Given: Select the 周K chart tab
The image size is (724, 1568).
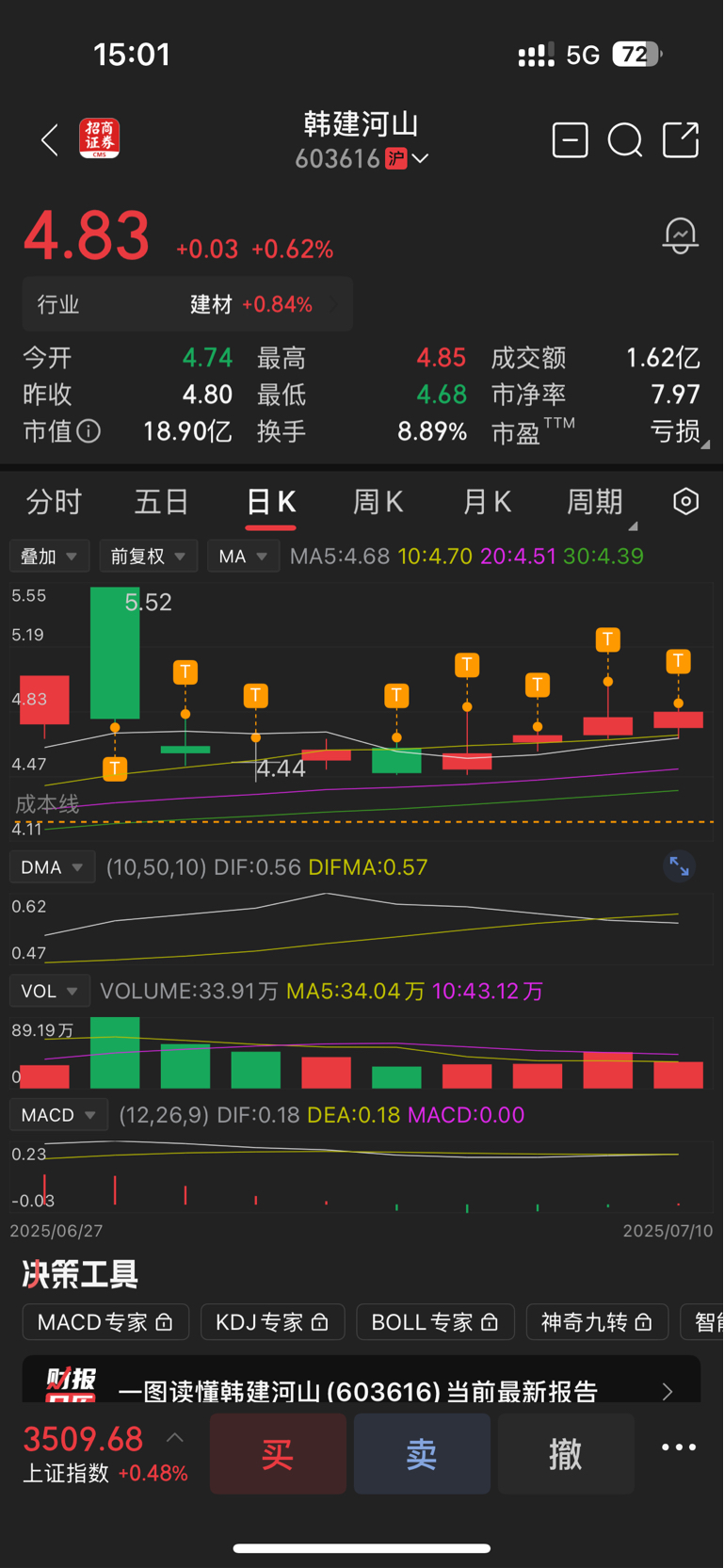Looking at the screenshot, I should 378,502.
